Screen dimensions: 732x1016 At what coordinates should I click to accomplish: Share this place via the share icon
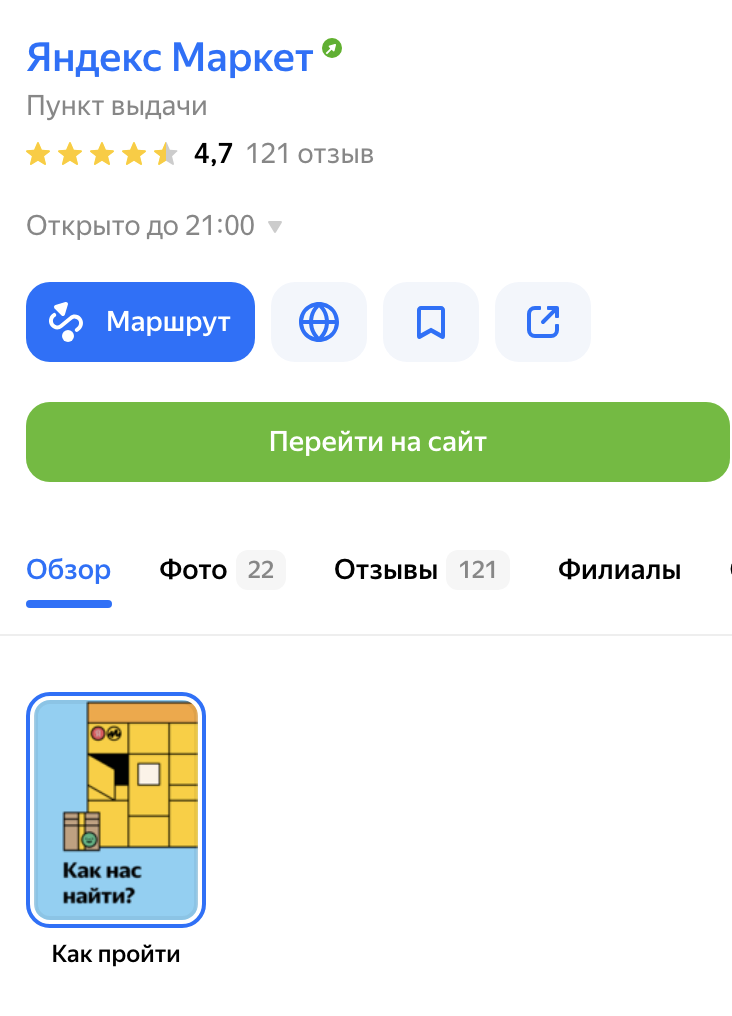pyautogui.click(x=543, y=322)
